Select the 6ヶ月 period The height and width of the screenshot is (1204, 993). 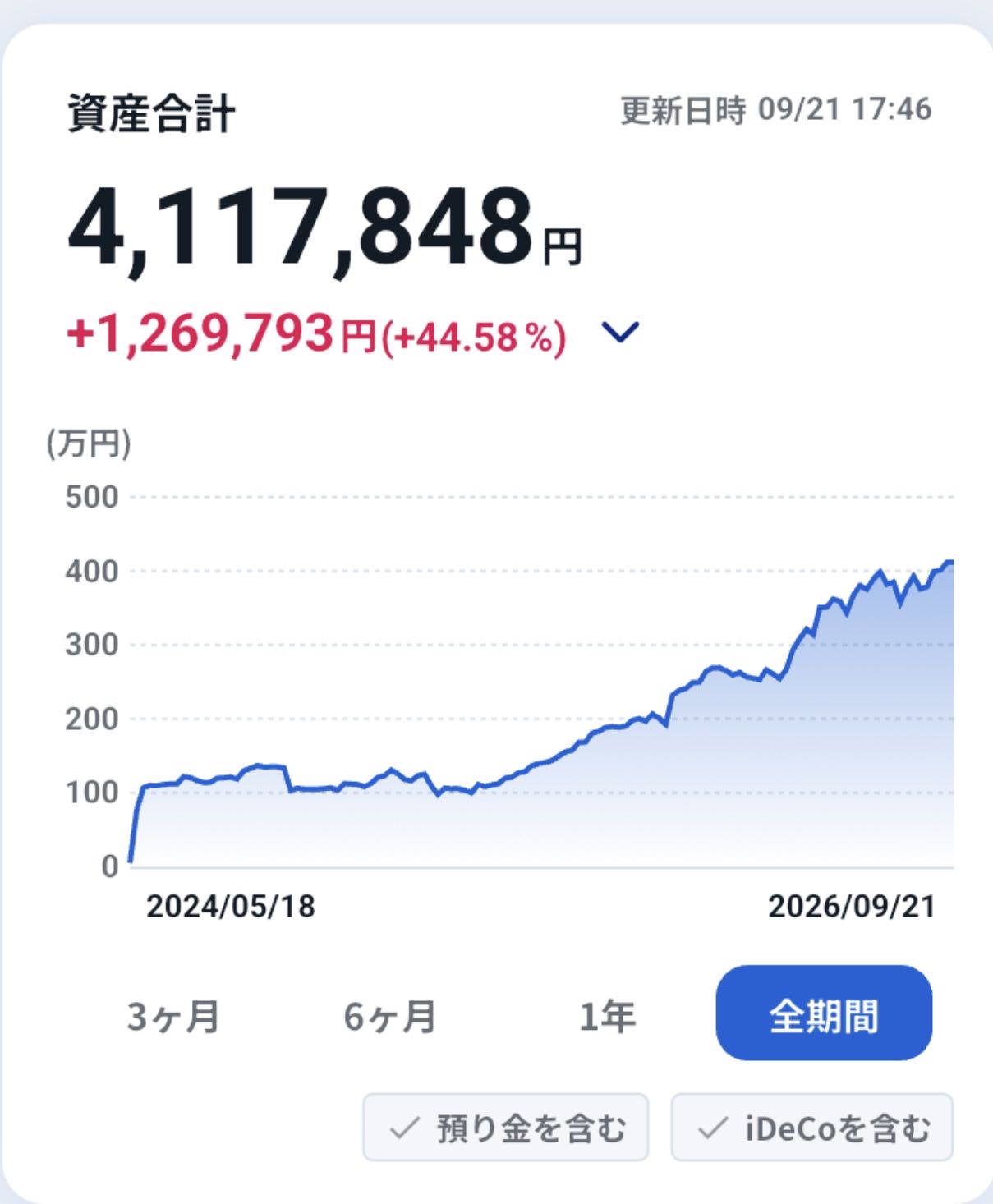click(390, 1016)
